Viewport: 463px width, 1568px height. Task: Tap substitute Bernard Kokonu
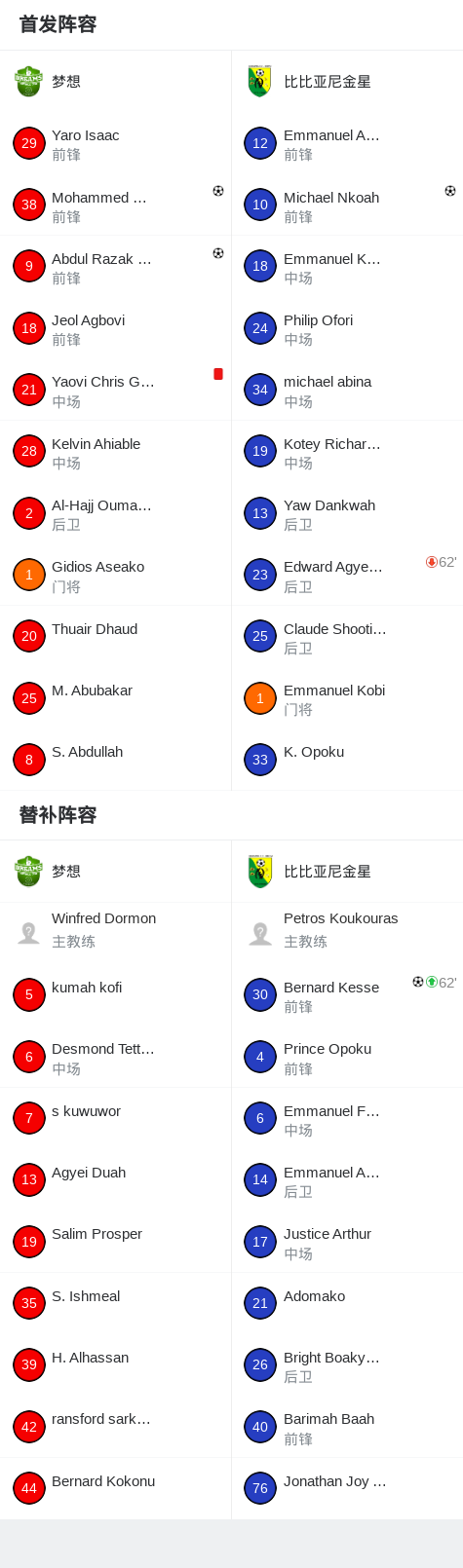(115, 1489)
